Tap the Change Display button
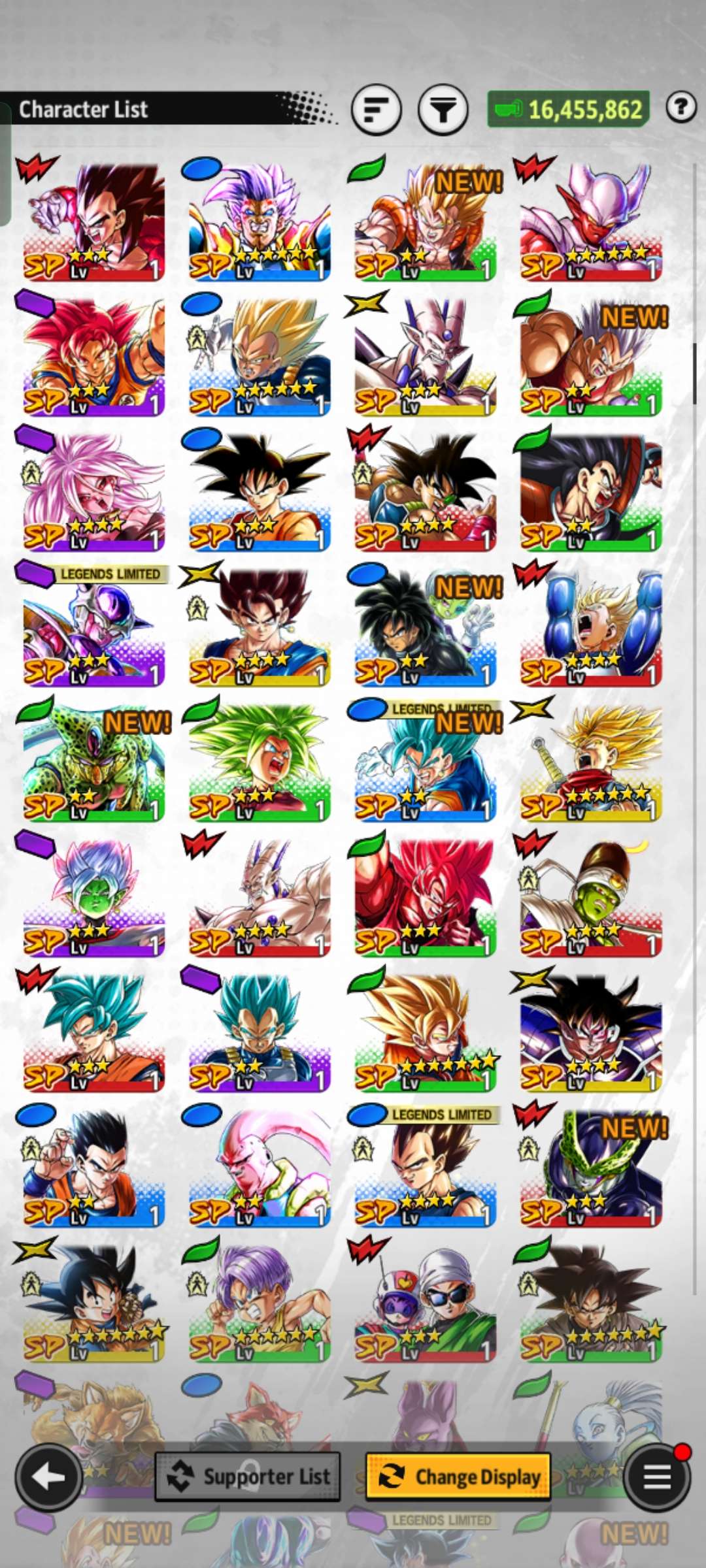This screenshot has width=706, height=1568. click(458, 1477)
